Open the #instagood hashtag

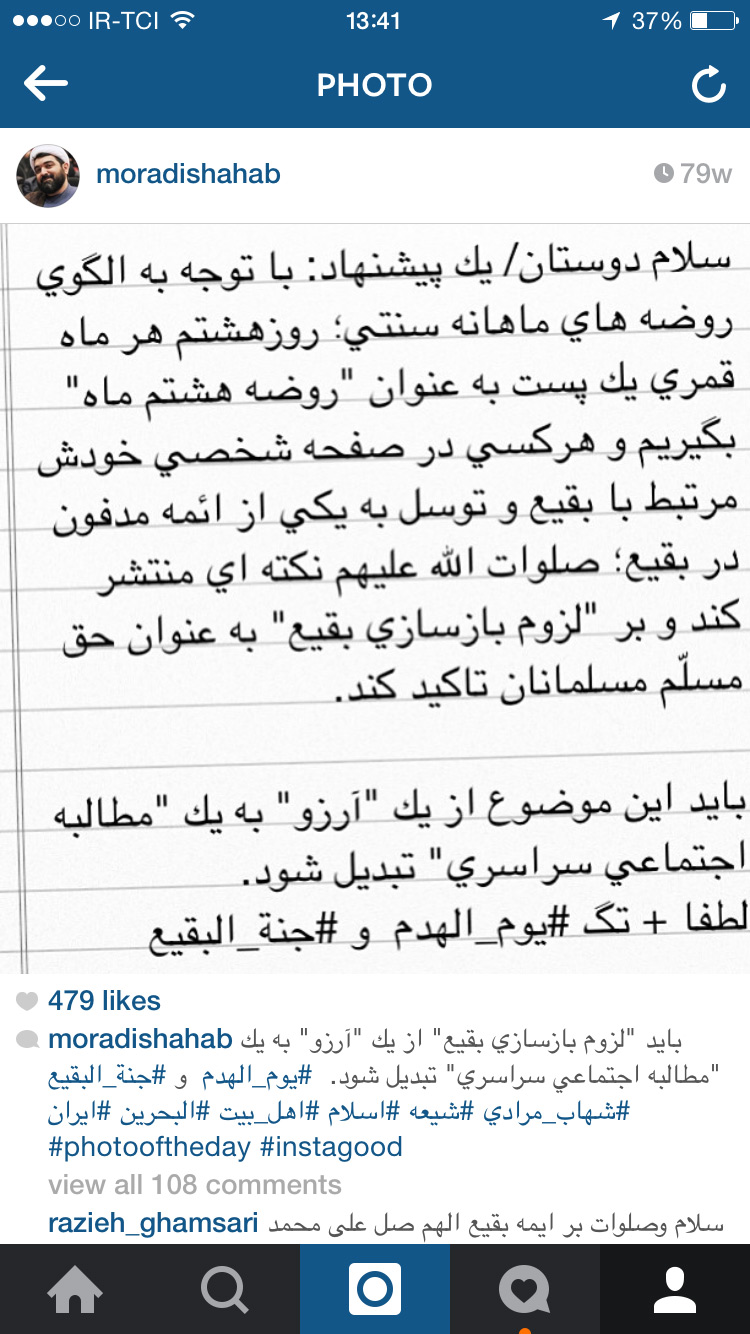[x=331, y=1147]
